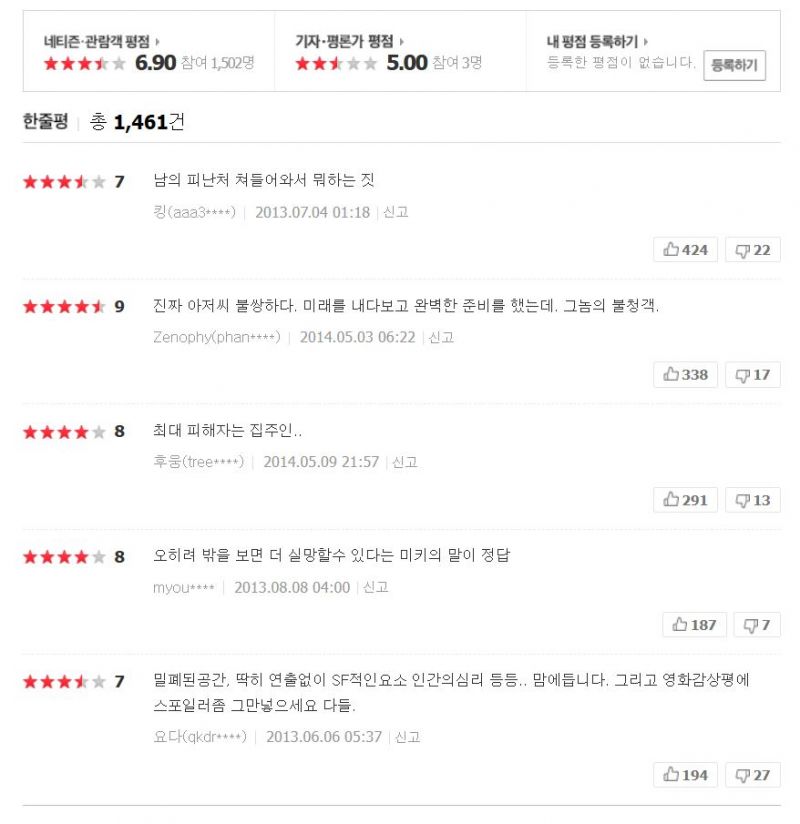Dislike the review by 킹(aaa3****)

pos(752,250)
